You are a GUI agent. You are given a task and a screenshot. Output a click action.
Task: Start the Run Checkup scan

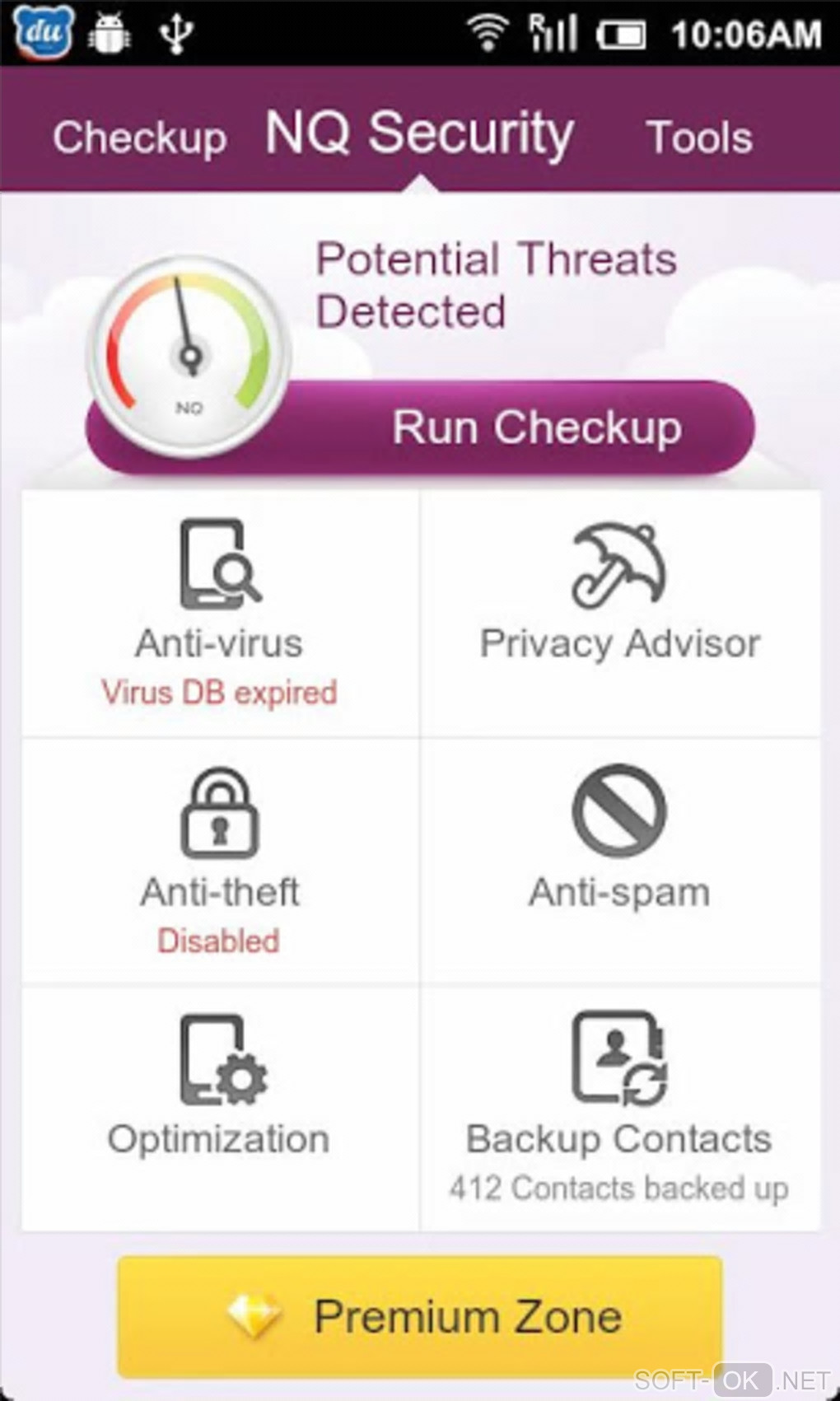(535, 427)
